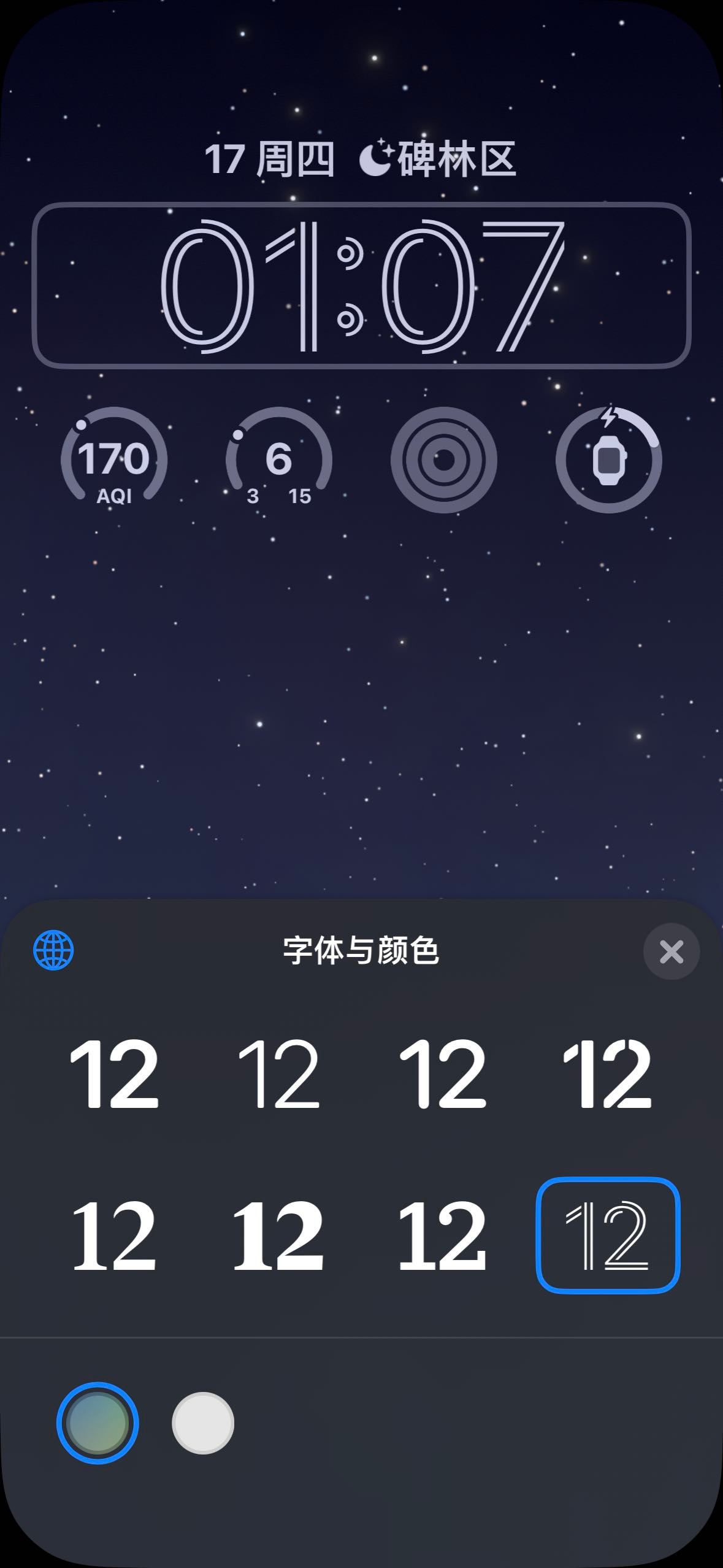This screenshot has width=723, height=1568.
Task: Select the white color swatch
Action: click(x=203, y=1423)
